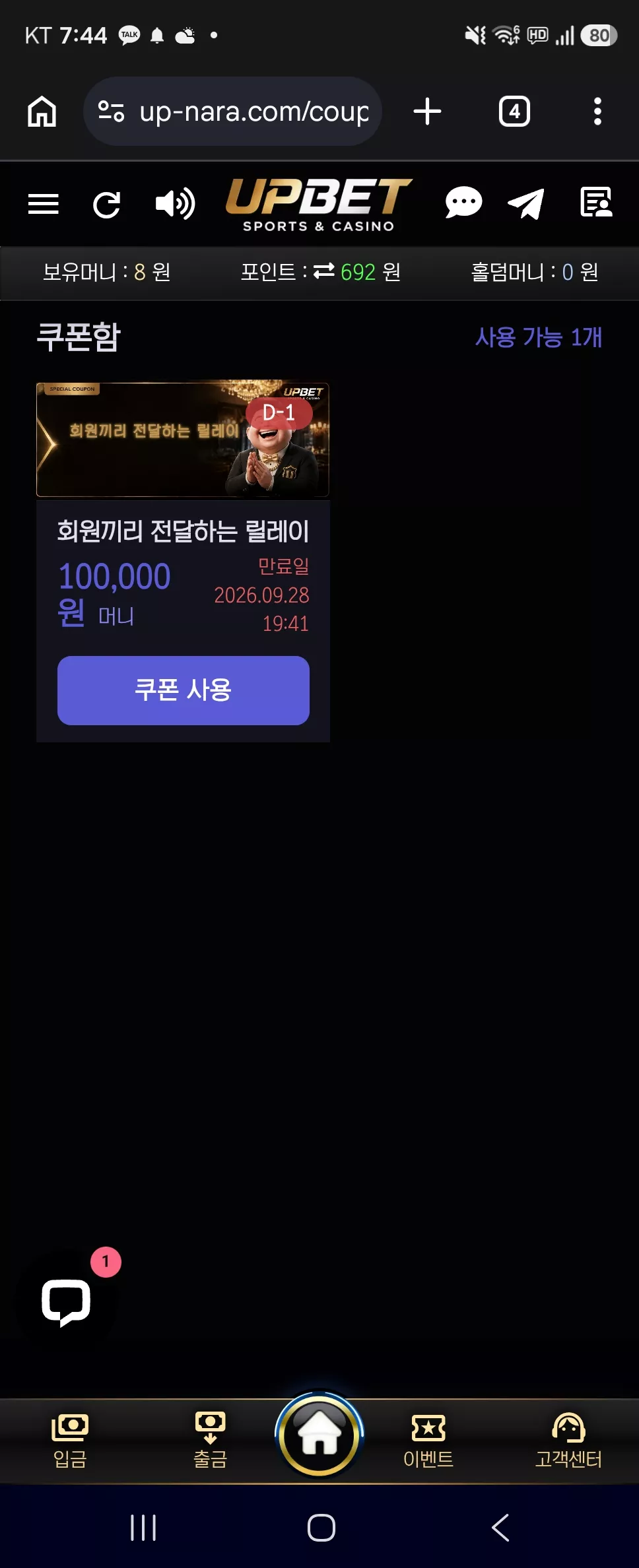Go to 입금 deposit tab

(x=70, y=1441)
